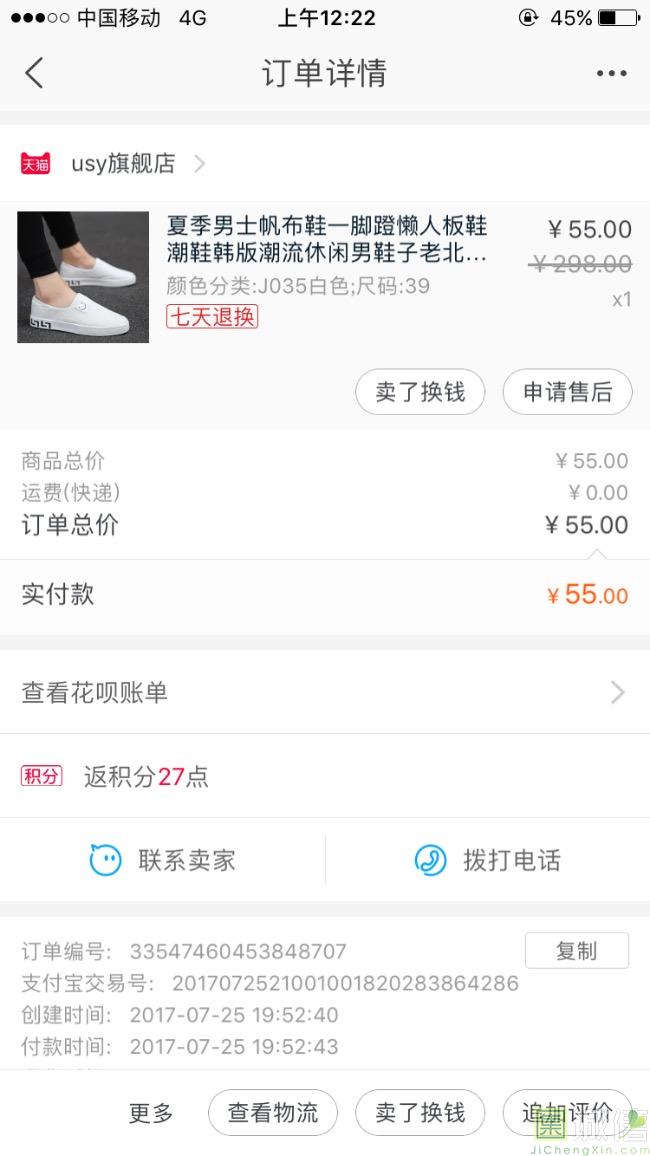Tap 卖了换钱 beside the 申请售后 button
The image size is (650, 1156).
(420, 392)
